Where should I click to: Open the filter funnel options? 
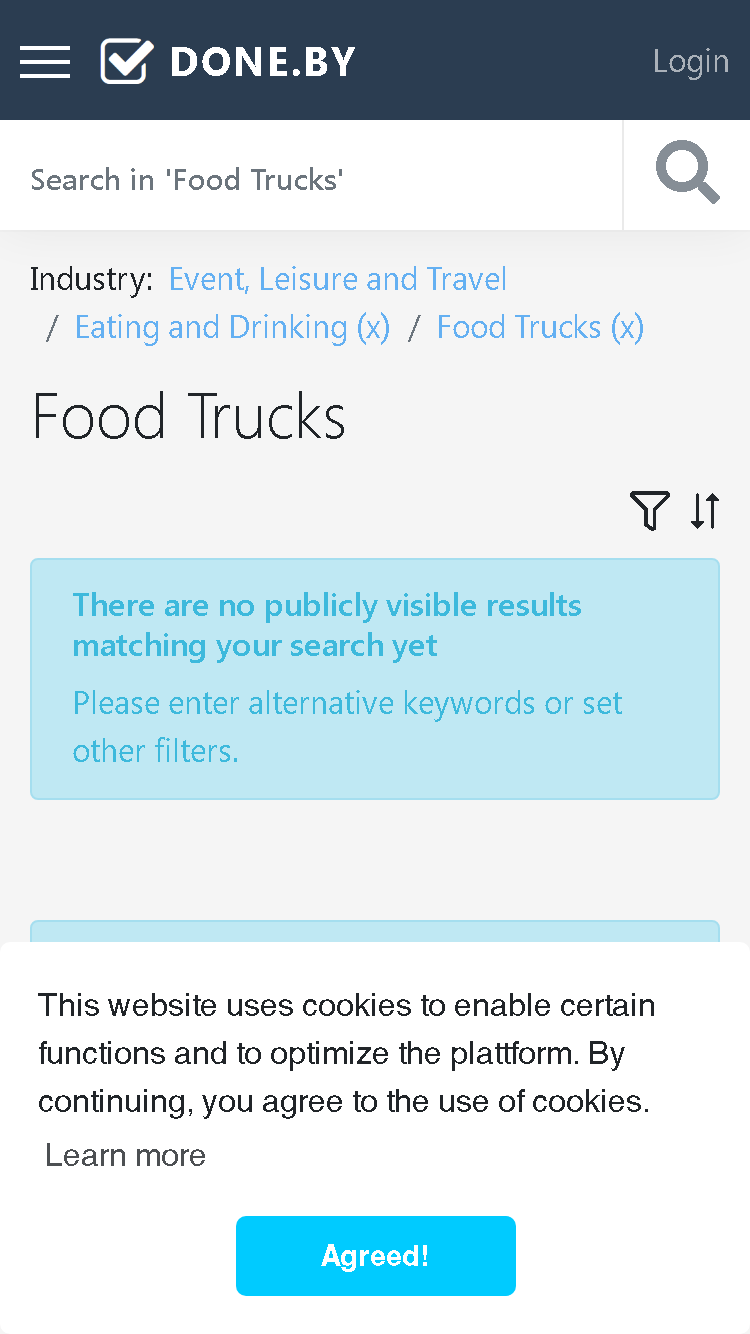point(650,511)
